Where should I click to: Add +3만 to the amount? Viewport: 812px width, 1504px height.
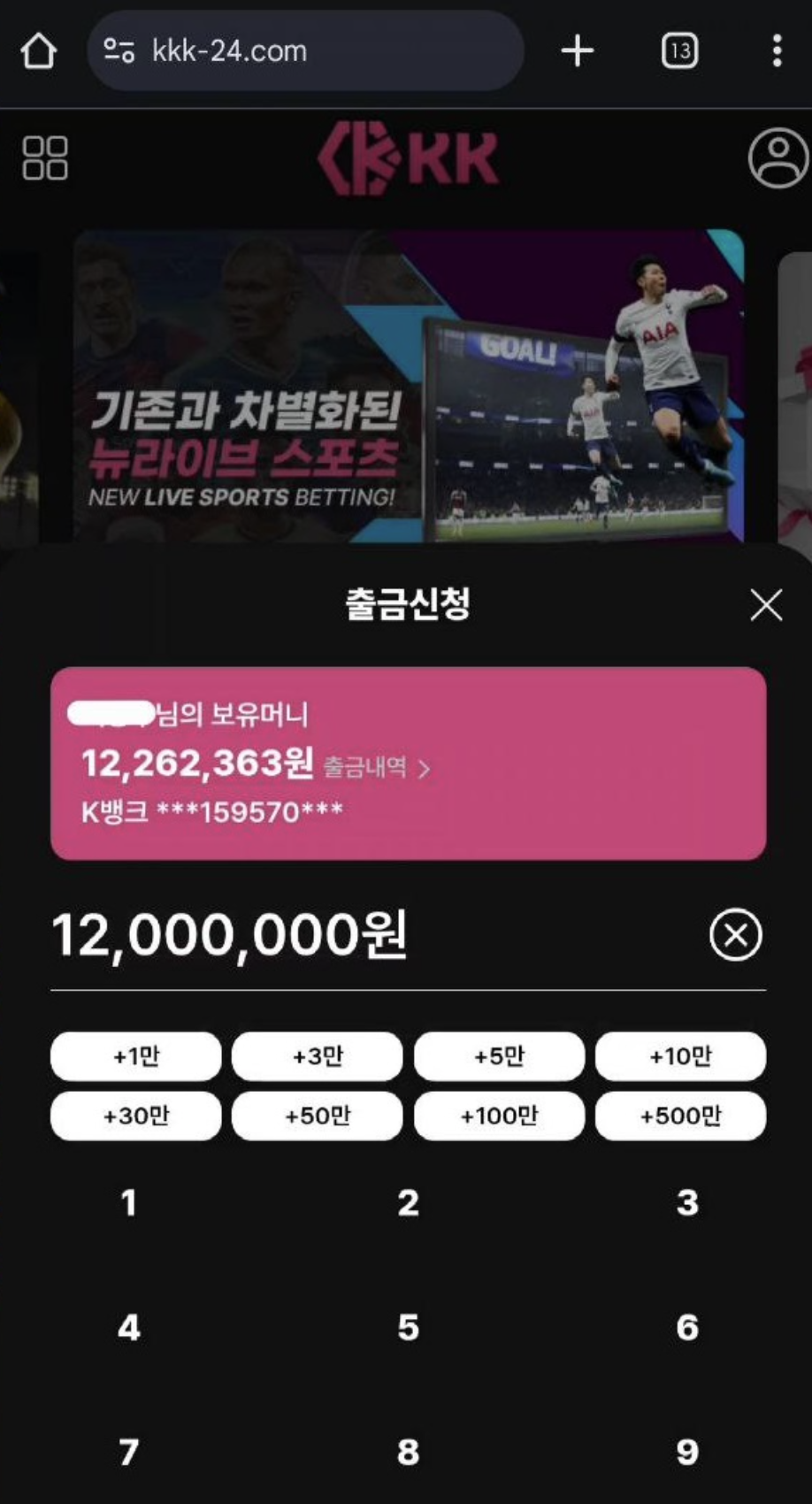click(x=318, y=1056)
